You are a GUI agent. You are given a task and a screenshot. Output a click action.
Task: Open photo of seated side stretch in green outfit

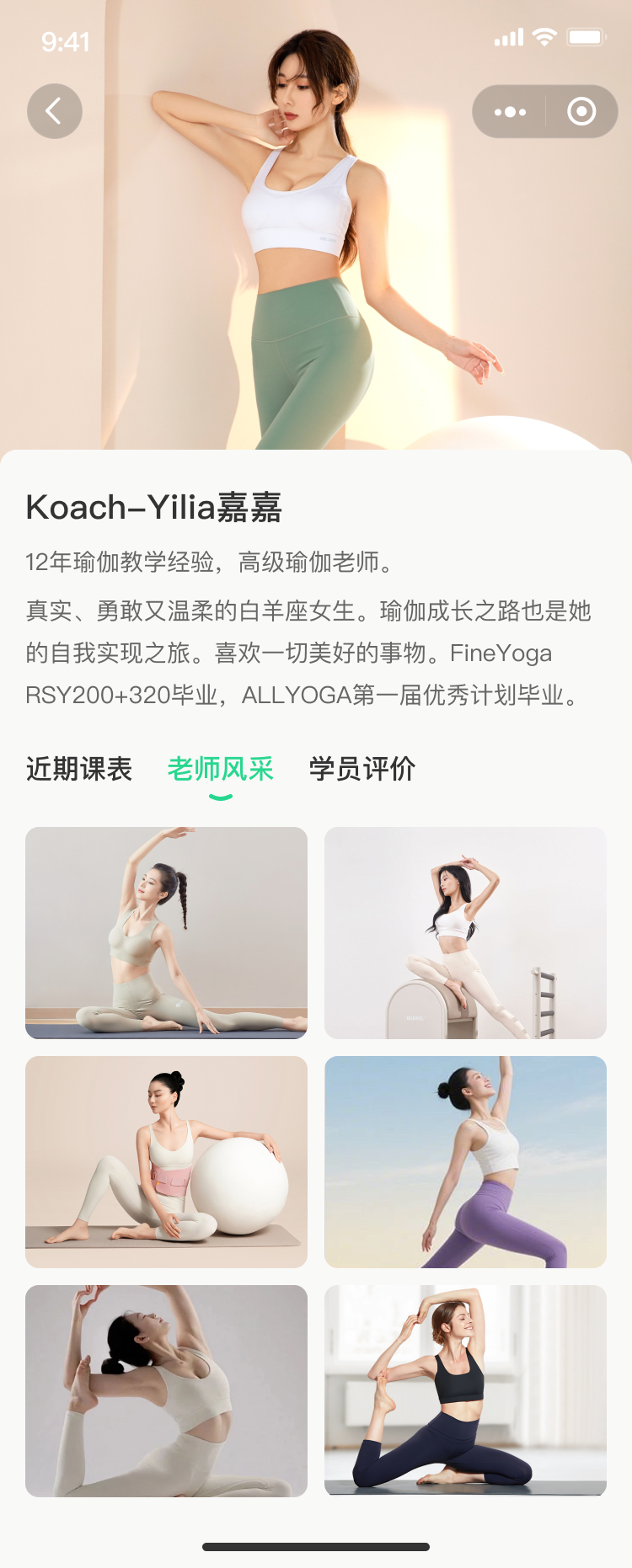[166, 932]
